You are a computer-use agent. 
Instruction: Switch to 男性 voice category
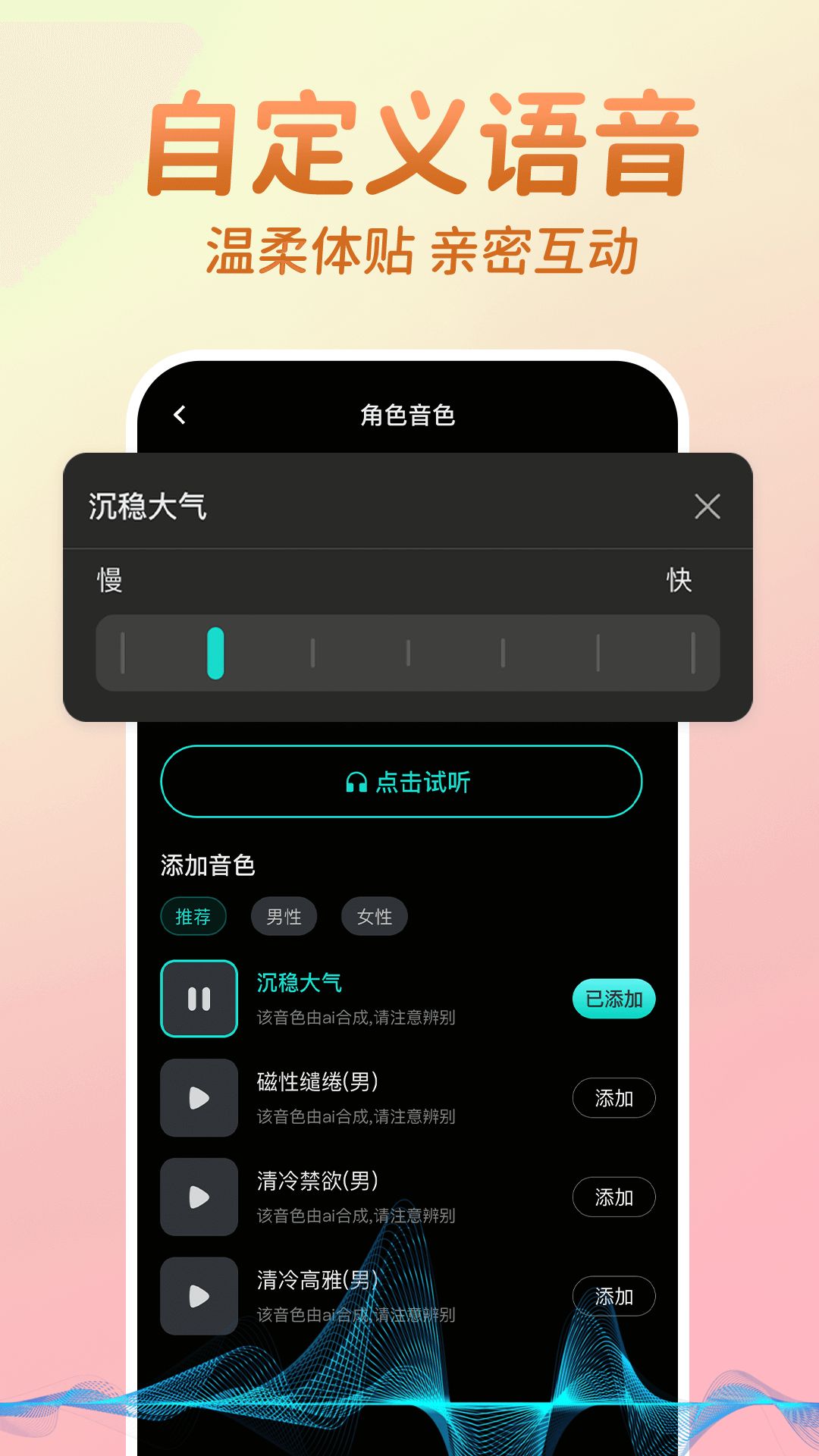click(x=284, y=916)
